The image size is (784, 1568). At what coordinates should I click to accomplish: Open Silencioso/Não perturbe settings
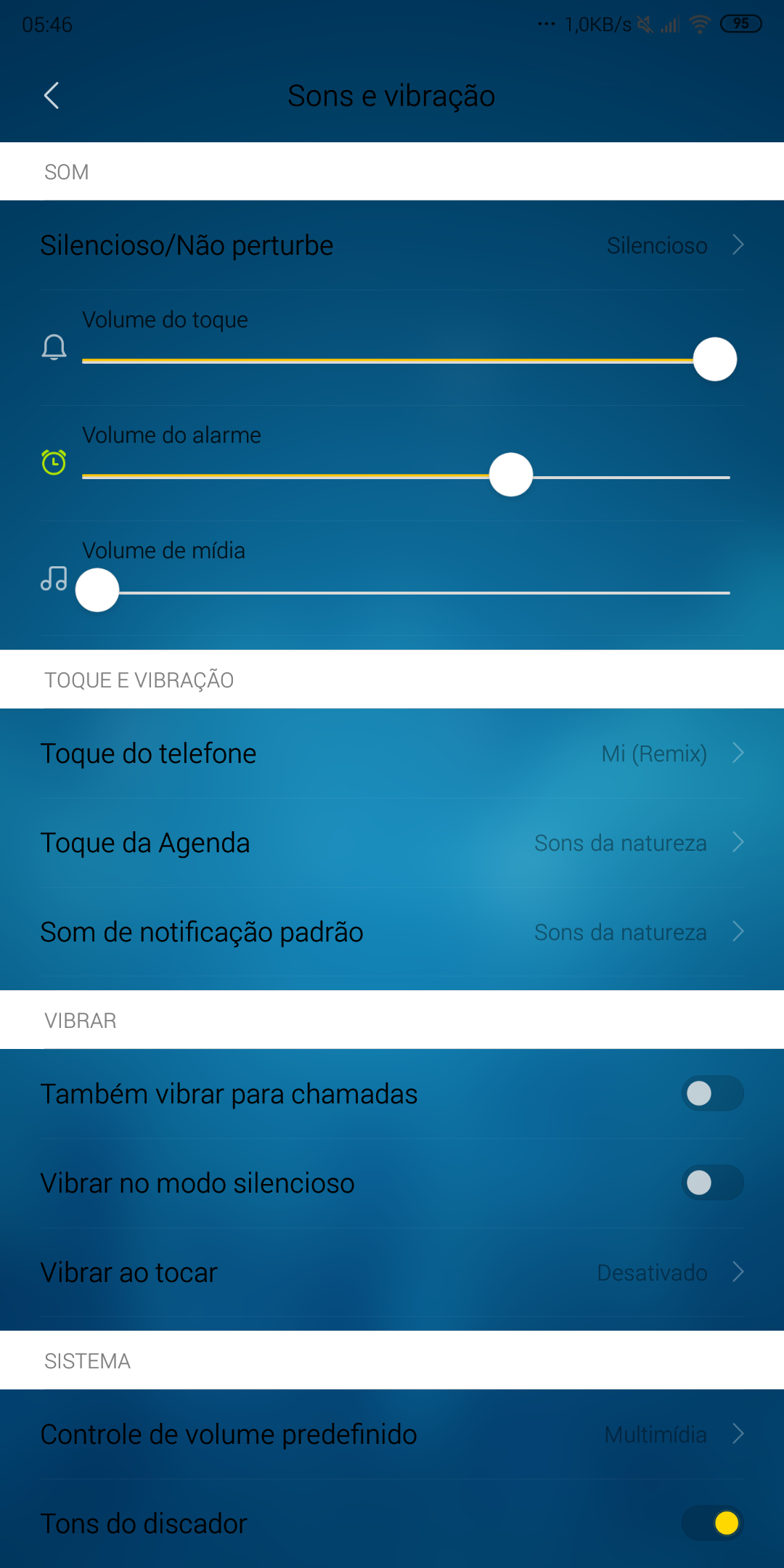click(x=392, y=245)
